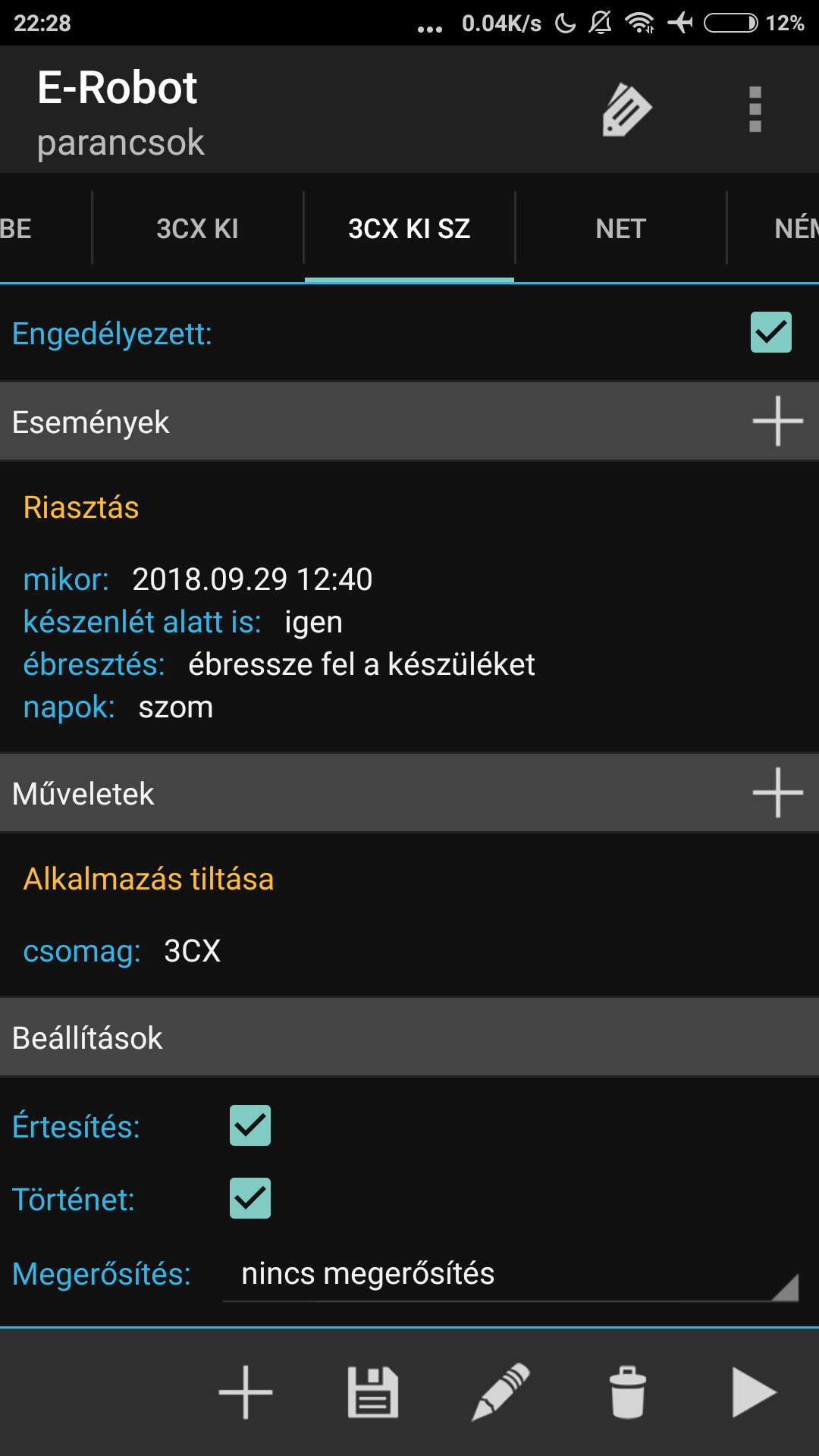Add a new action under Műveletek
819x1456 pixels.
[777, 792]
